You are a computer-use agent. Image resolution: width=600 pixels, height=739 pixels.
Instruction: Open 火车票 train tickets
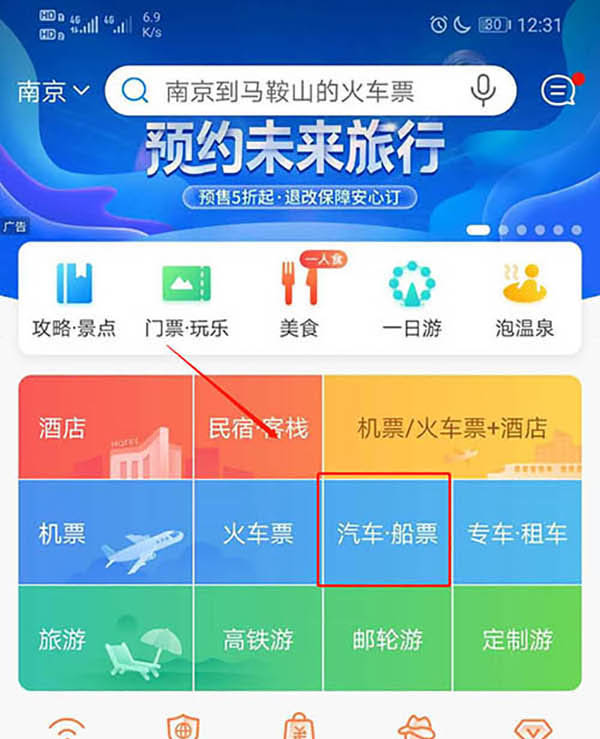pos(258,532)
